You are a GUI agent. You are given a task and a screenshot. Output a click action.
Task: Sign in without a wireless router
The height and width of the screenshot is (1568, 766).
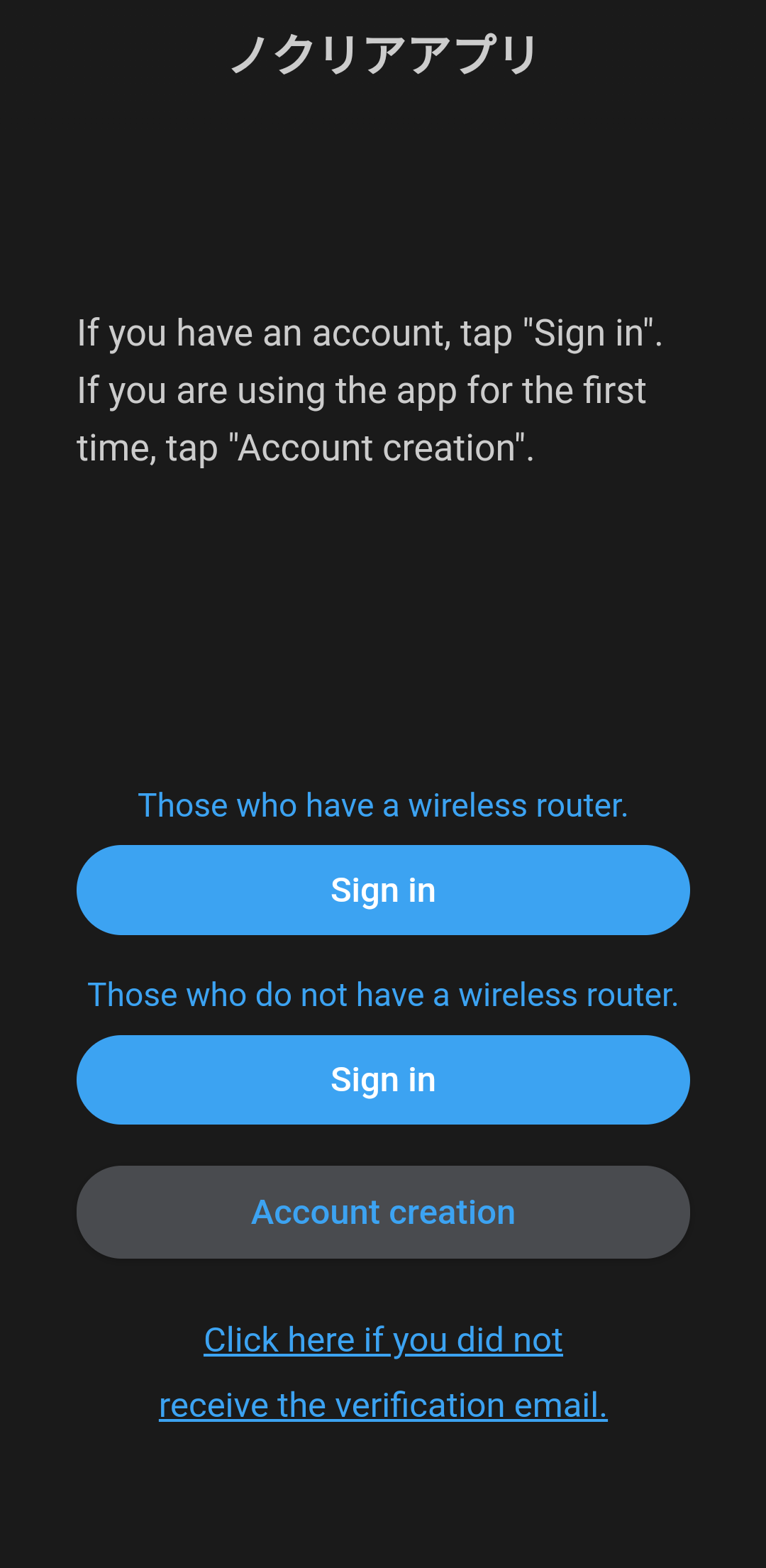coord(383,1080)
